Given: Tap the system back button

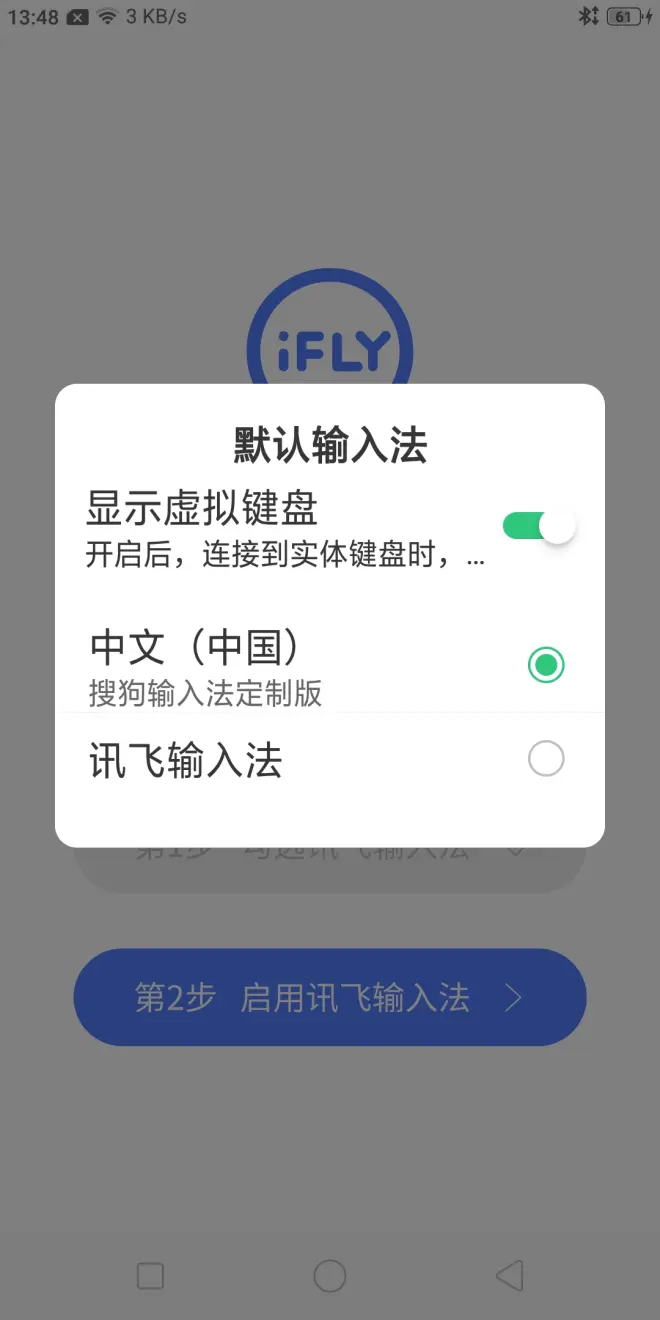Looking at the screenshot, I should [510, 1275].
